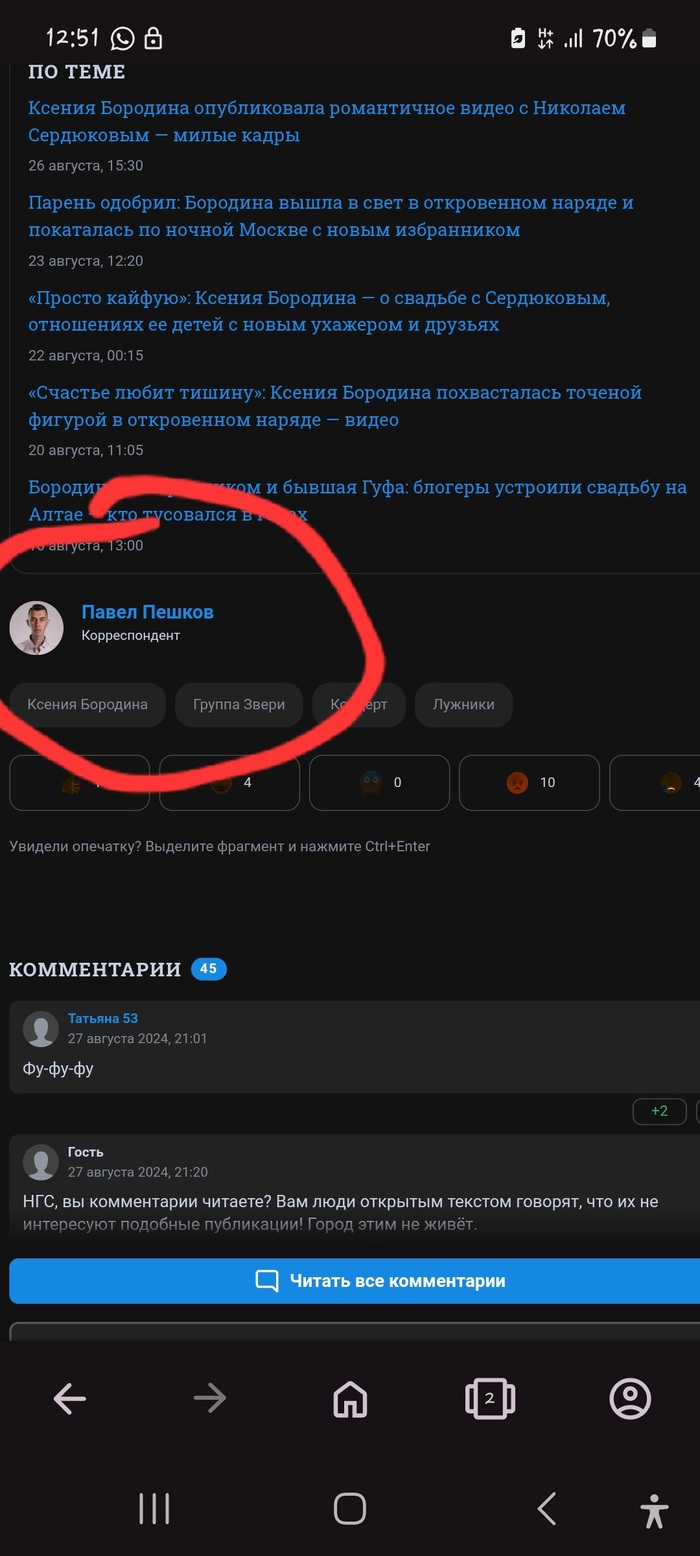The width and height of the screenshot is (700, 1556).
Task: Go back to the previous page in the browser
Action: (x=69, y=1398)
